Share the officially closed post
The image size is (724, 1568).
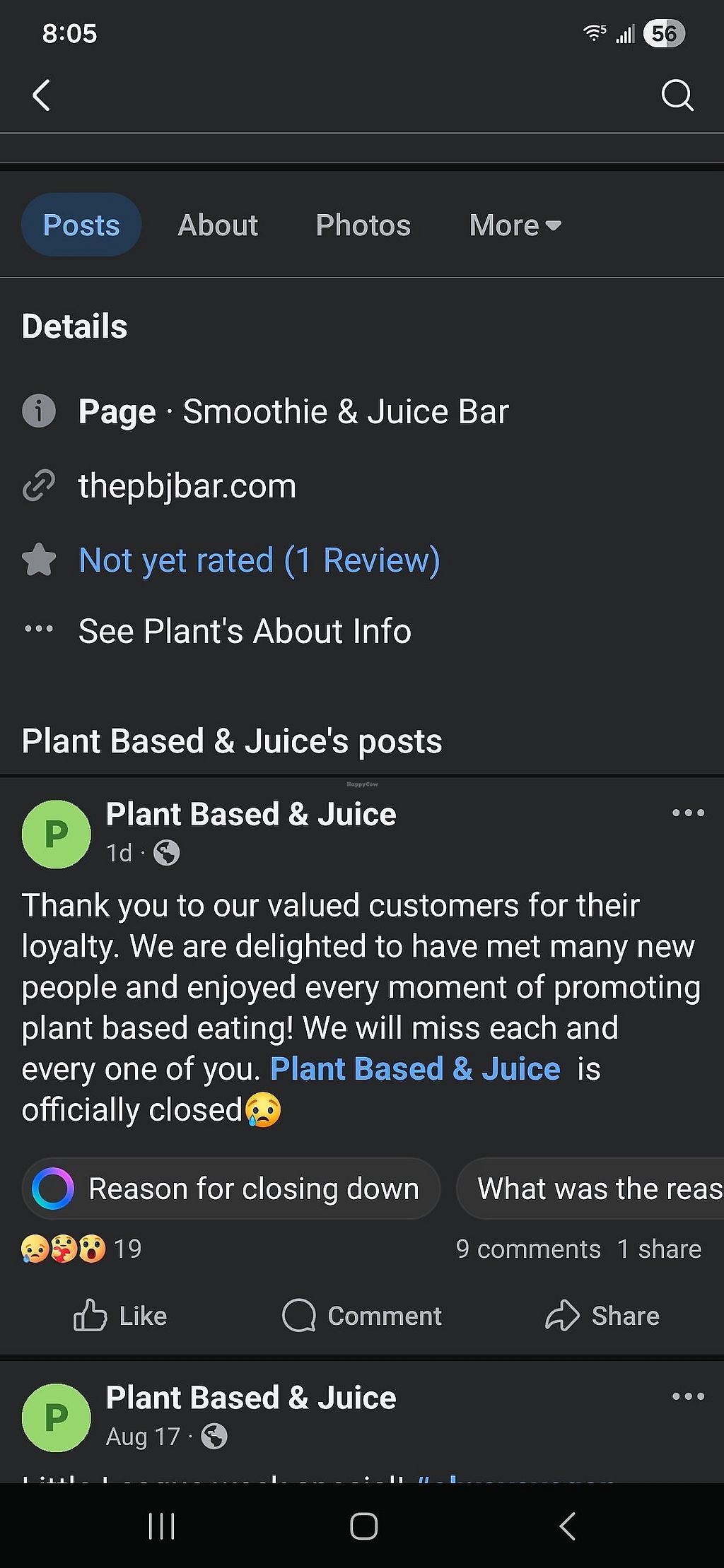point(602,1316)
